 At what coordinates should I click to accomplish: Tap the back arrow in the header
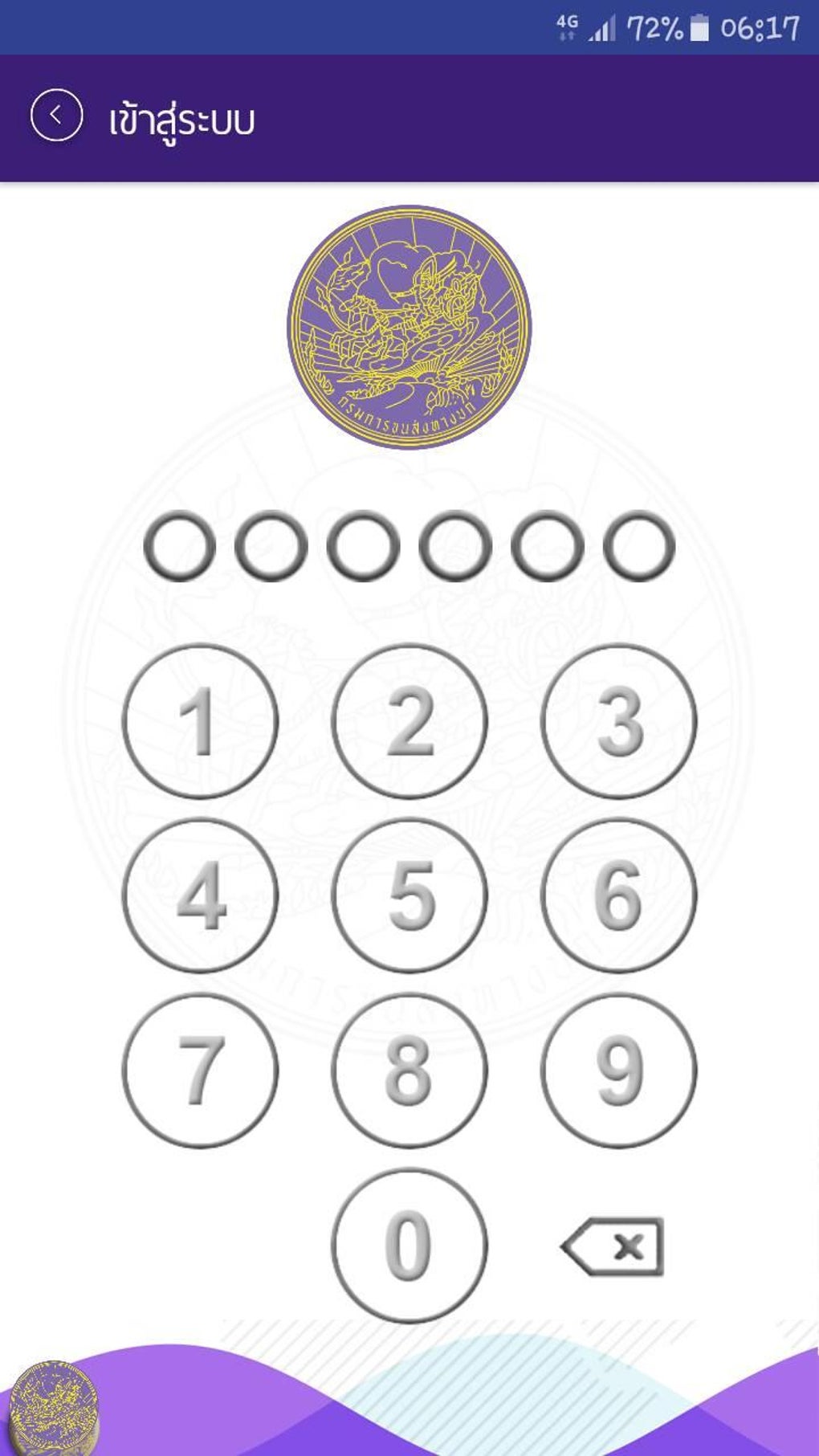point(56,115)
